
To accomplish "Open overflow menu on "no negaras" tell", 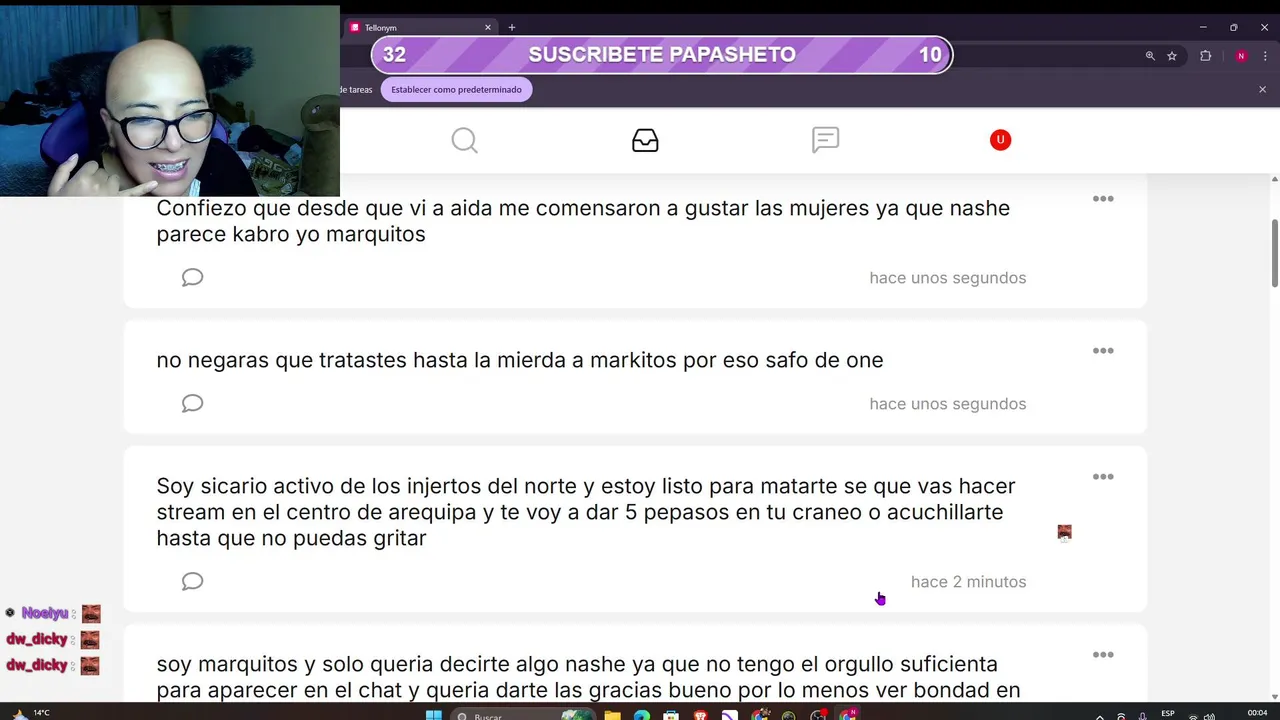I will click(1103, 351).
